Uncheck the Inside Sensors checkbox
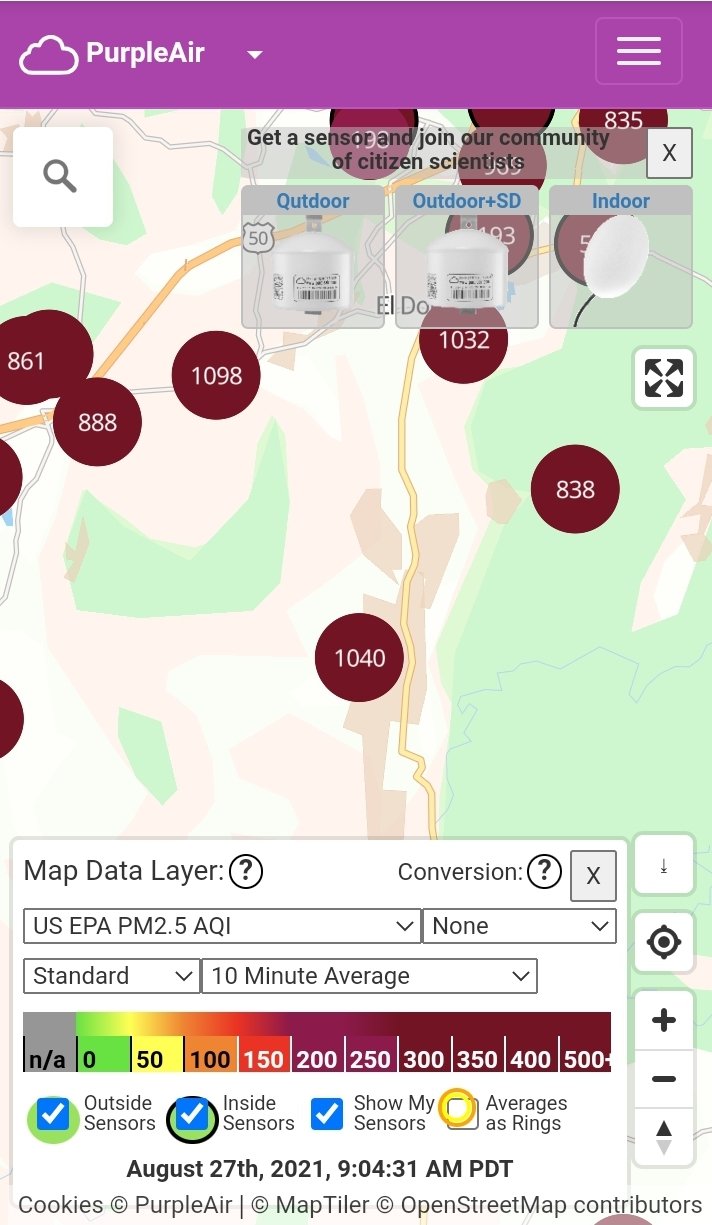 [192, 1114]
